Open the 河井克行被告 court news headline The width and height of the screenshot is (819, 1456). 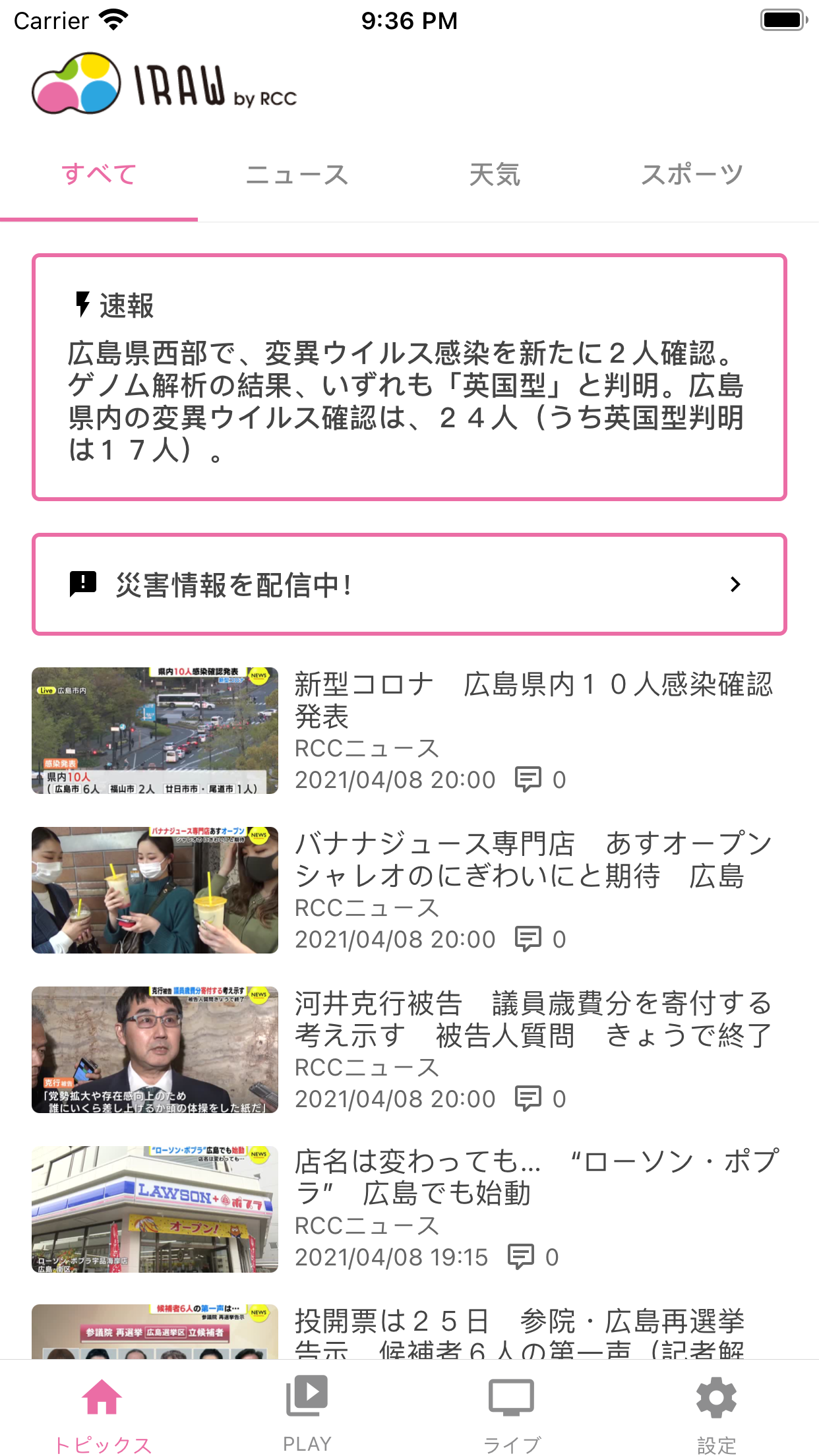click(x=534, y=1019)
